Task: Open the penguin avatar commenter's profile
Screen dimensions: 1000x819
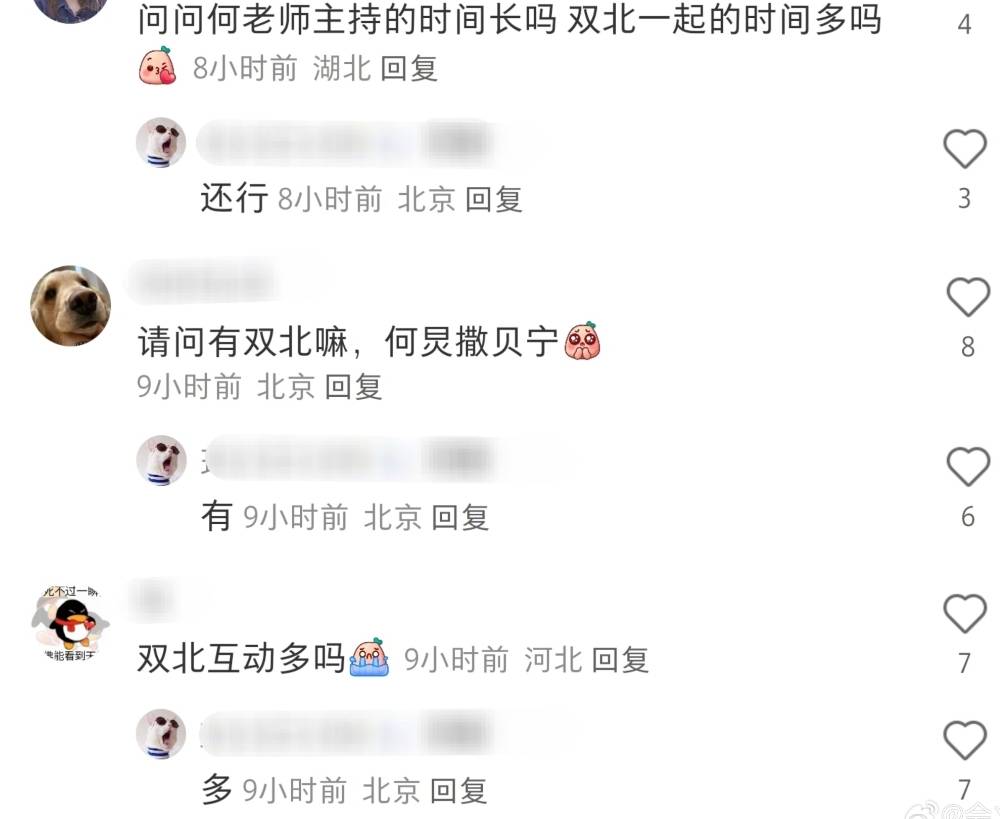Action: [70, 627]
